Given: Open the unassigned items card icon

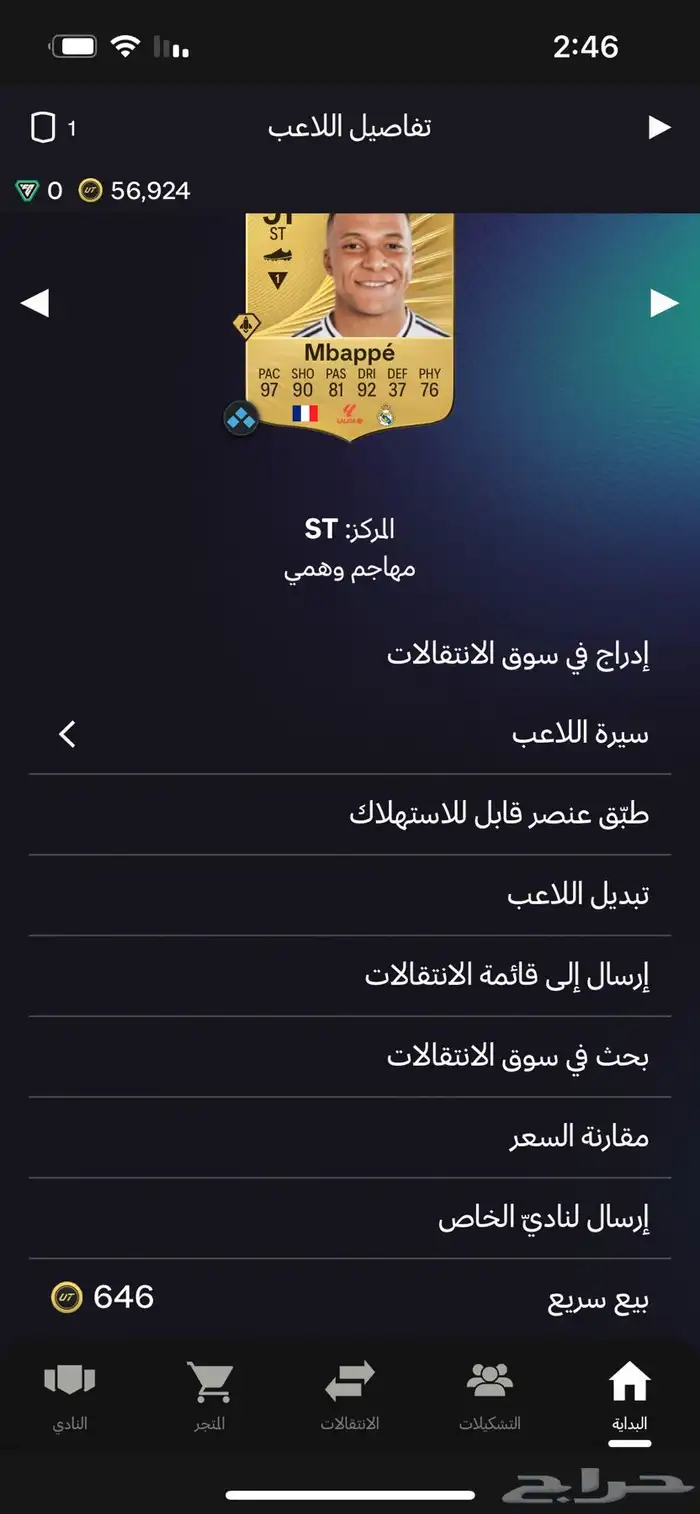Looking at the screenshot, I should click(43, 128).
